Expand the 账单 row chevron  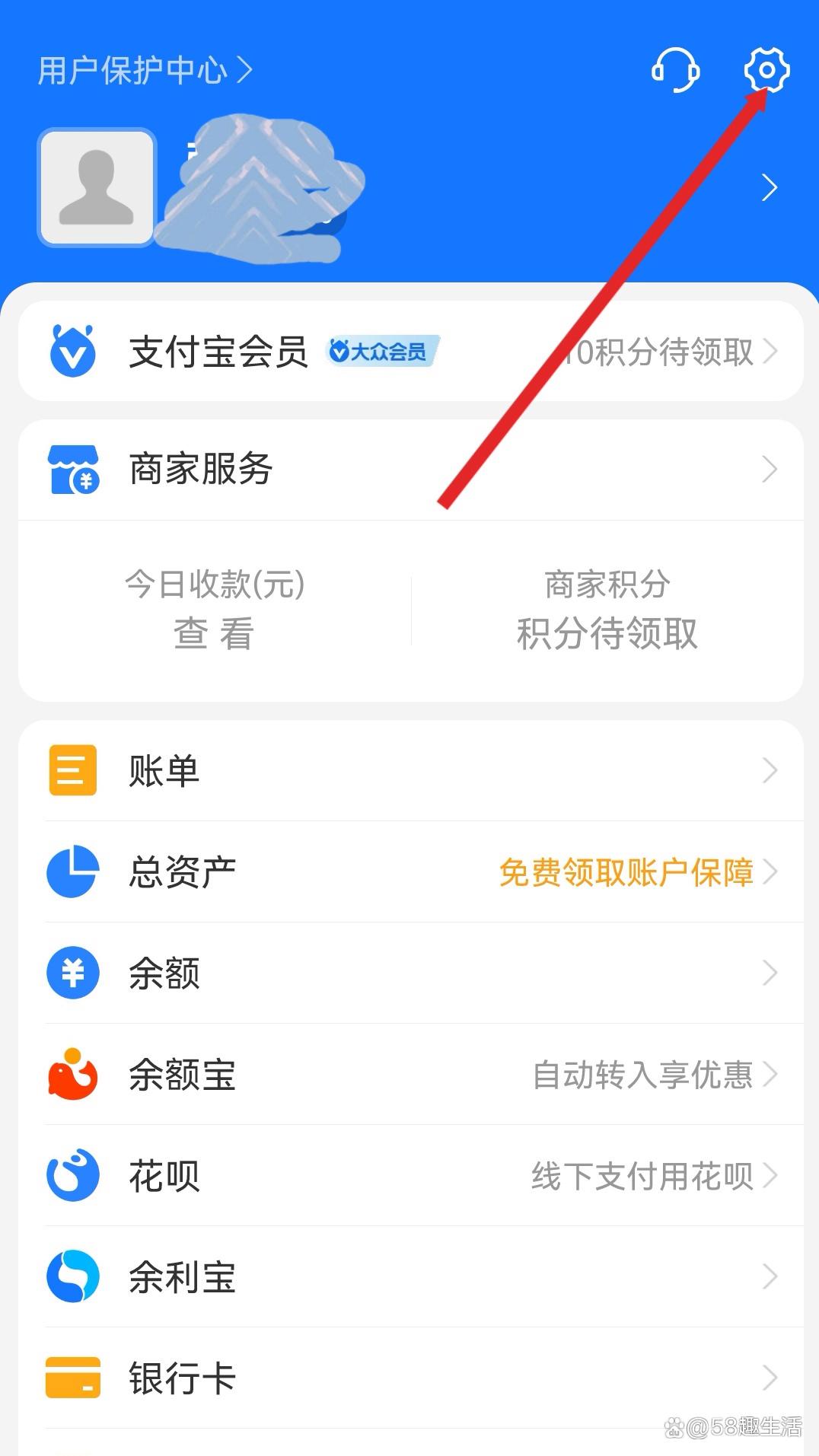pos(770,770)
